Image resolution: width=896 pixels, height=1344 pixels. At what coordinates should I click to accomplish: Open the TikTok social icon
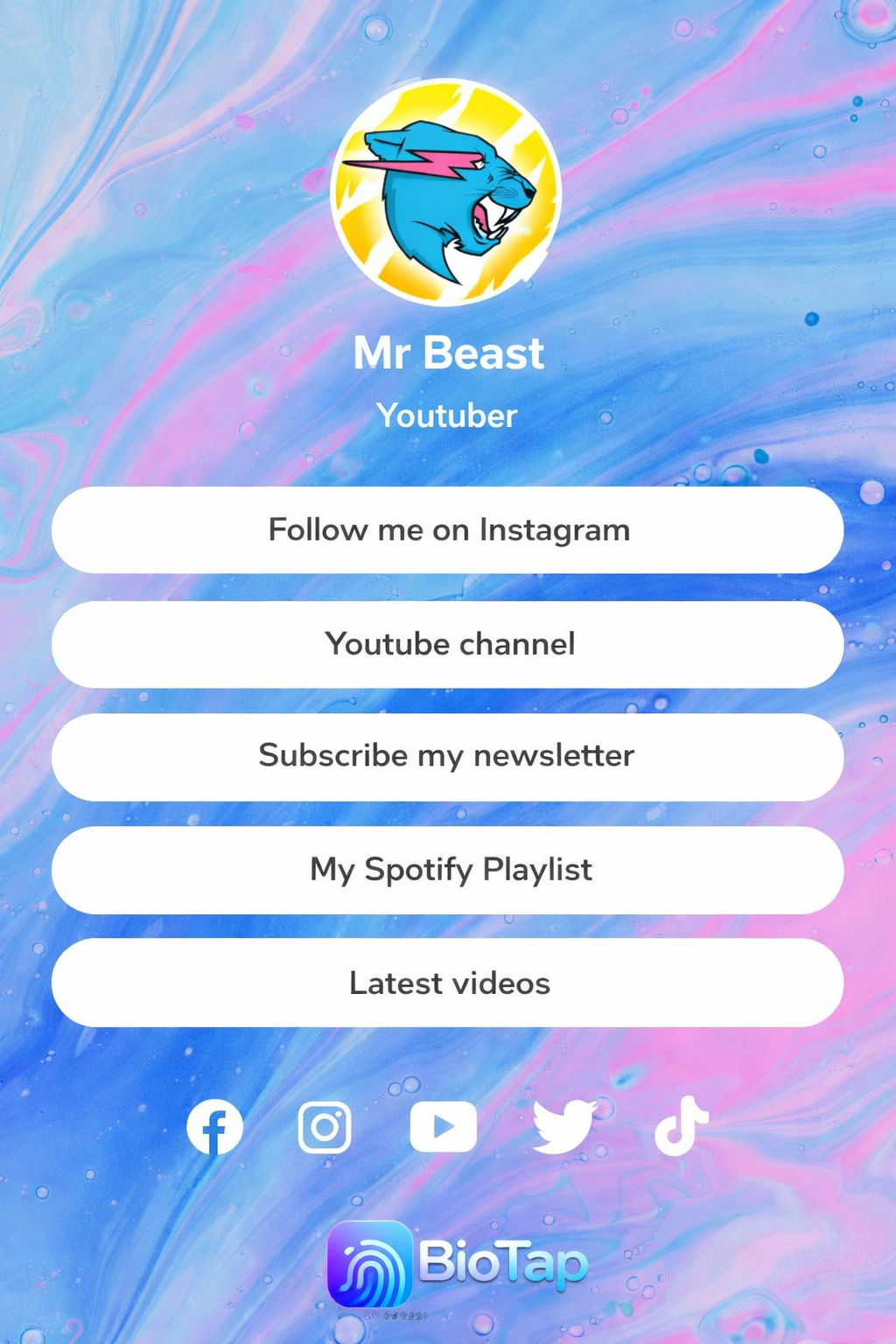point(681,1127)
